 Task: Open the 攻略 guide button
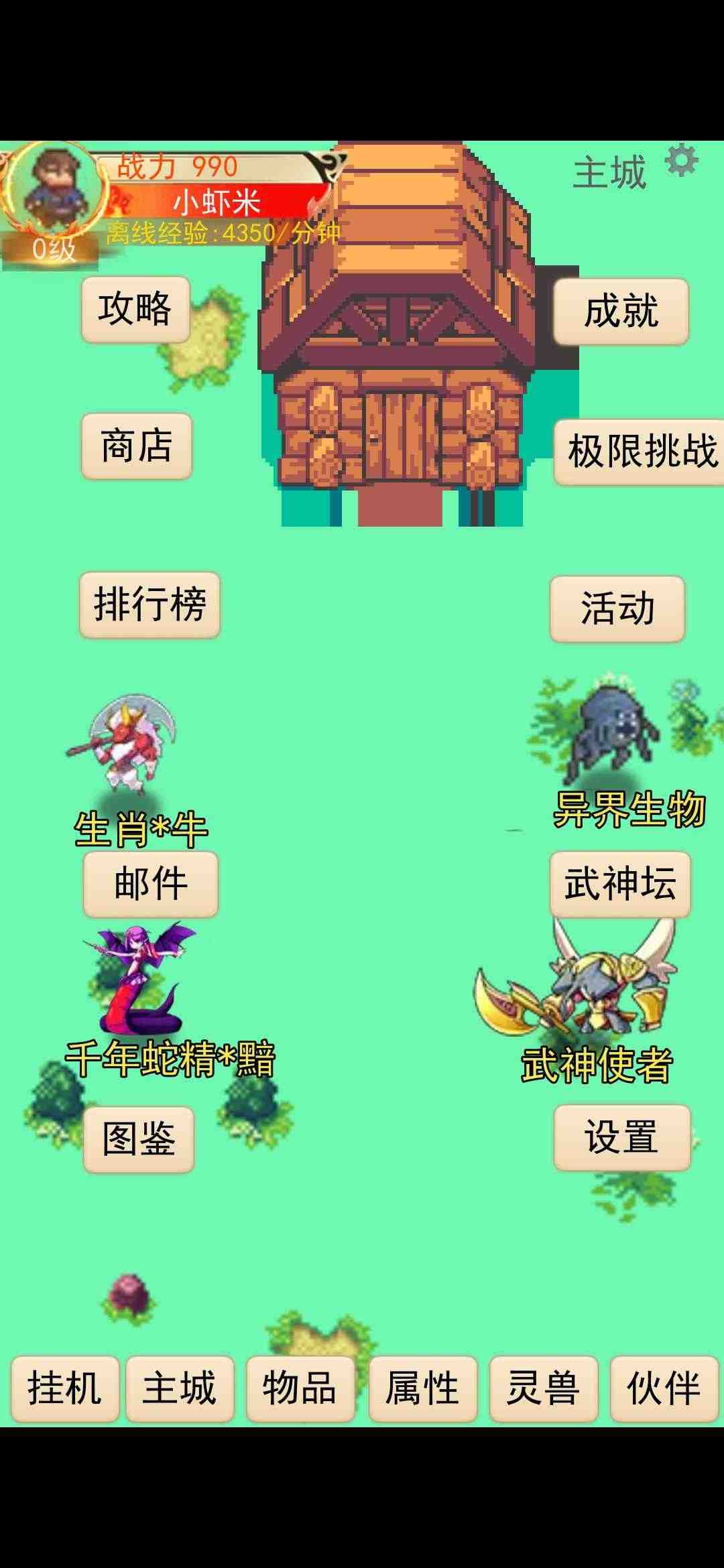135,310
